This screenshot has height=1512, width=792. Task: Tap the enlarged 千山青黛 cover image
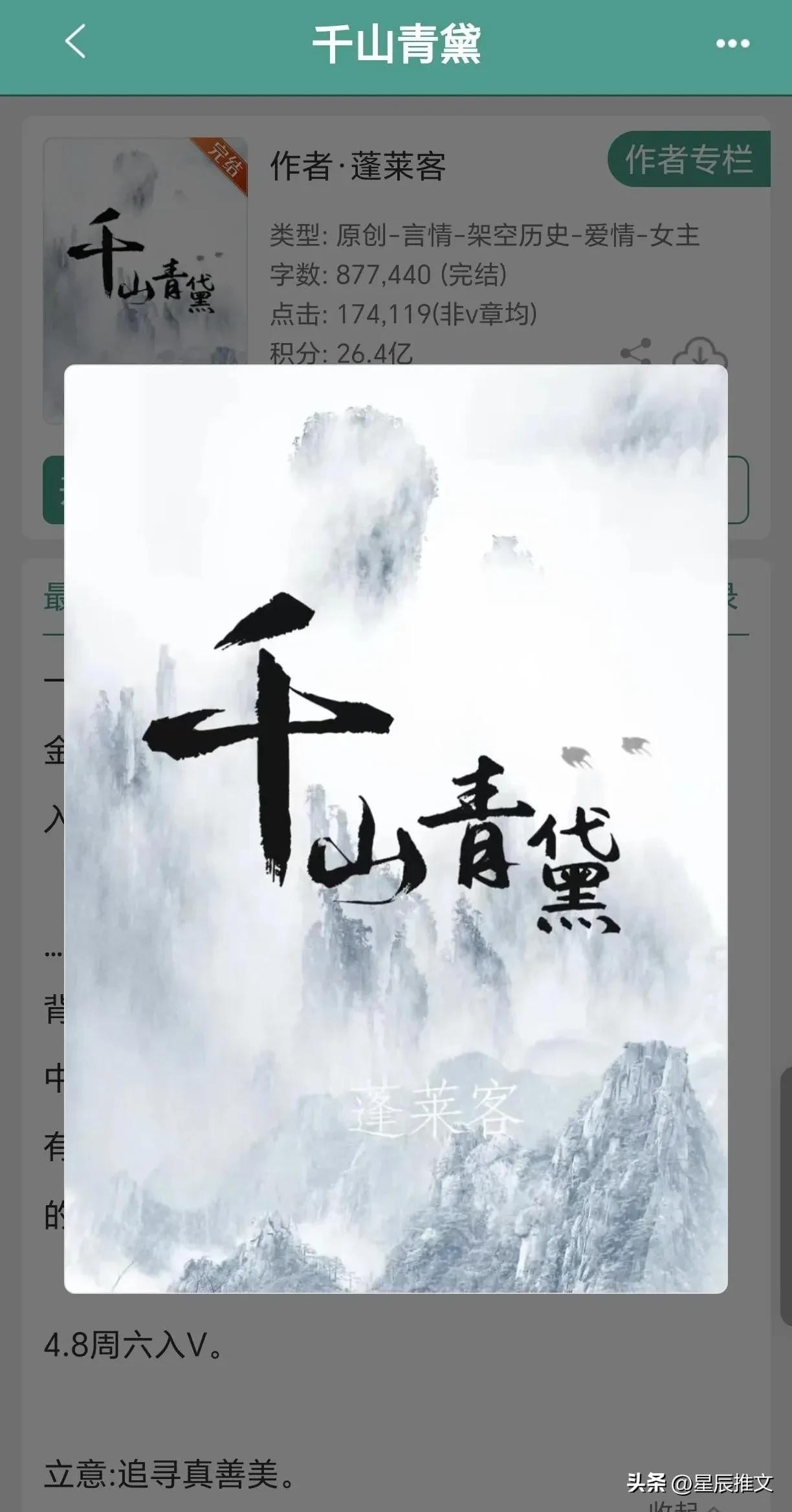click(x=396, y=828)
